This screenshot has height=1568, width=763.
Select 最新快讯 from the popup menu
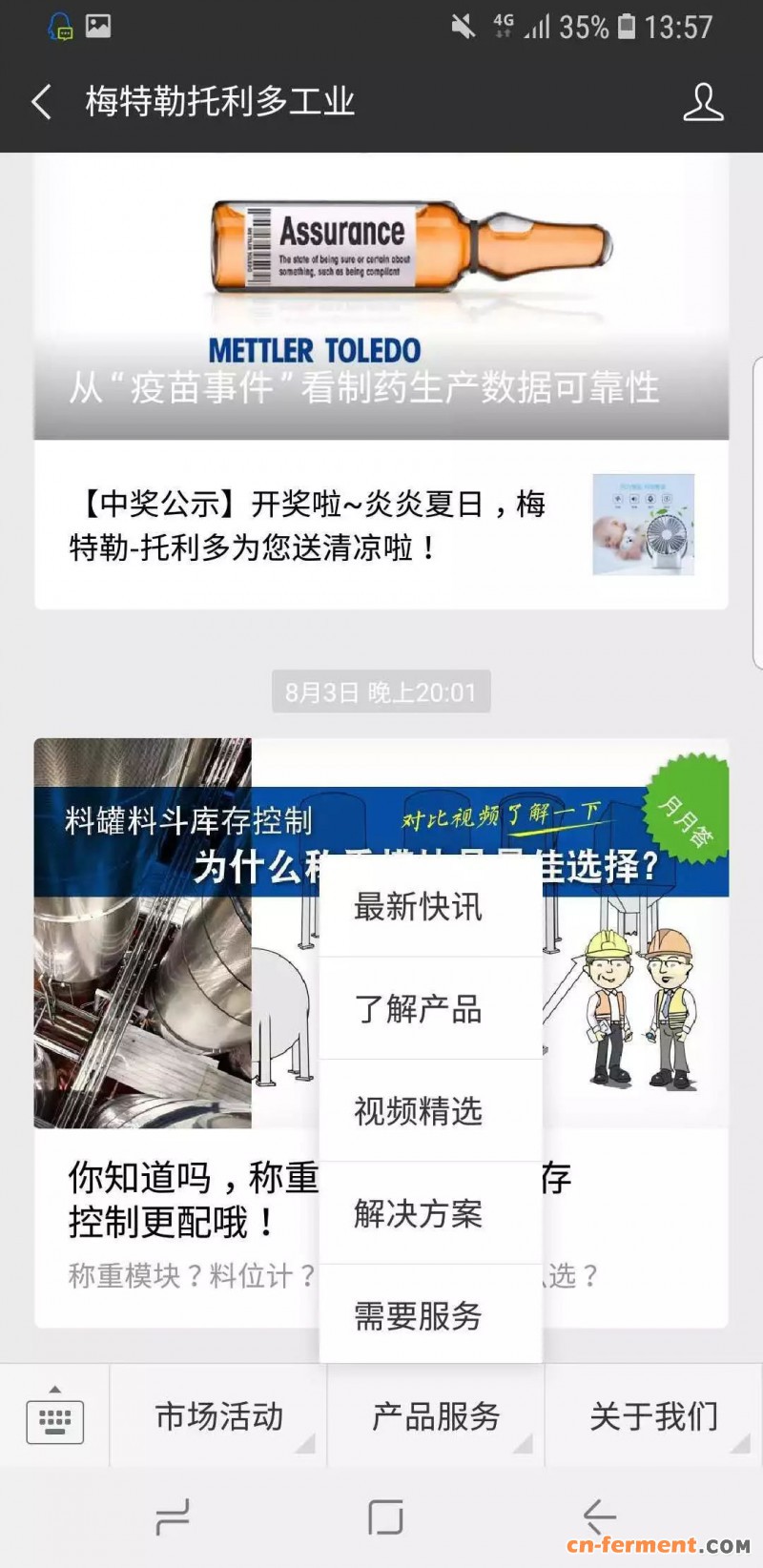click(x=430, y=906)
